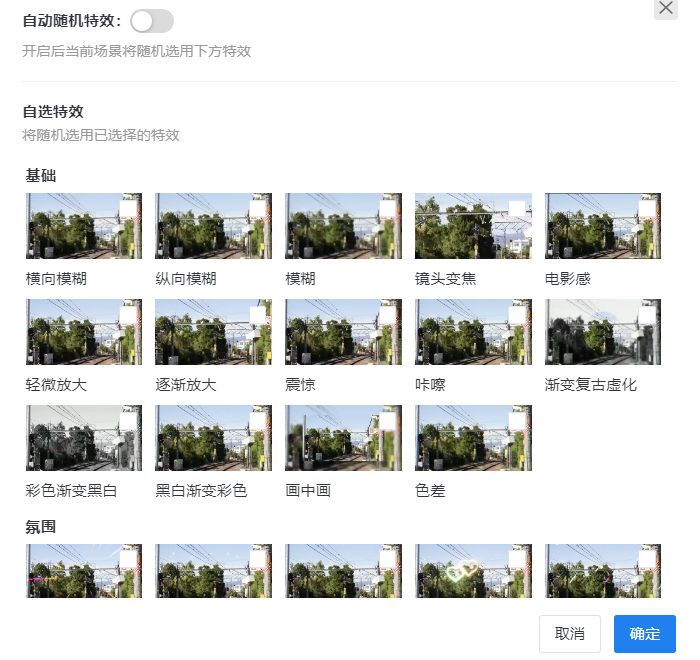Tap the 取消 button

(569, 634)
